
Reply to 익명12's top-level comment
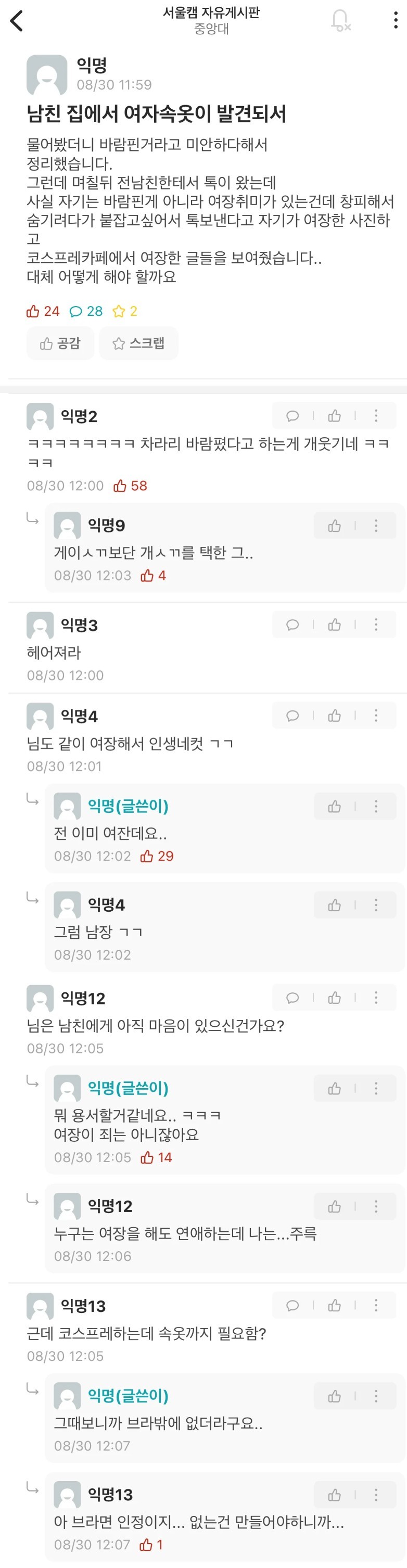292,998
